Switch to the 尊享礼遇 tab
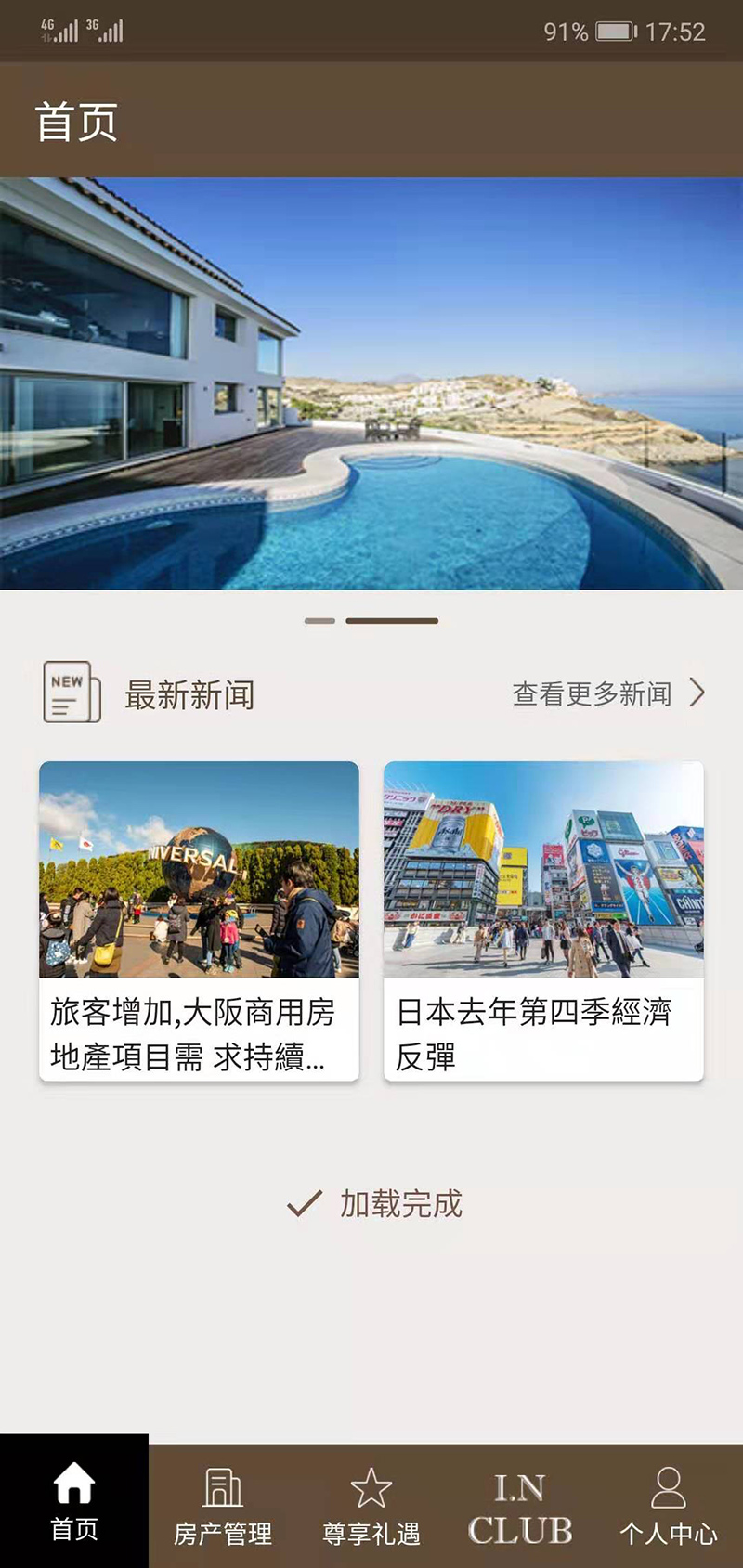Screen dimensions: 743x1568 [371, 1506]
